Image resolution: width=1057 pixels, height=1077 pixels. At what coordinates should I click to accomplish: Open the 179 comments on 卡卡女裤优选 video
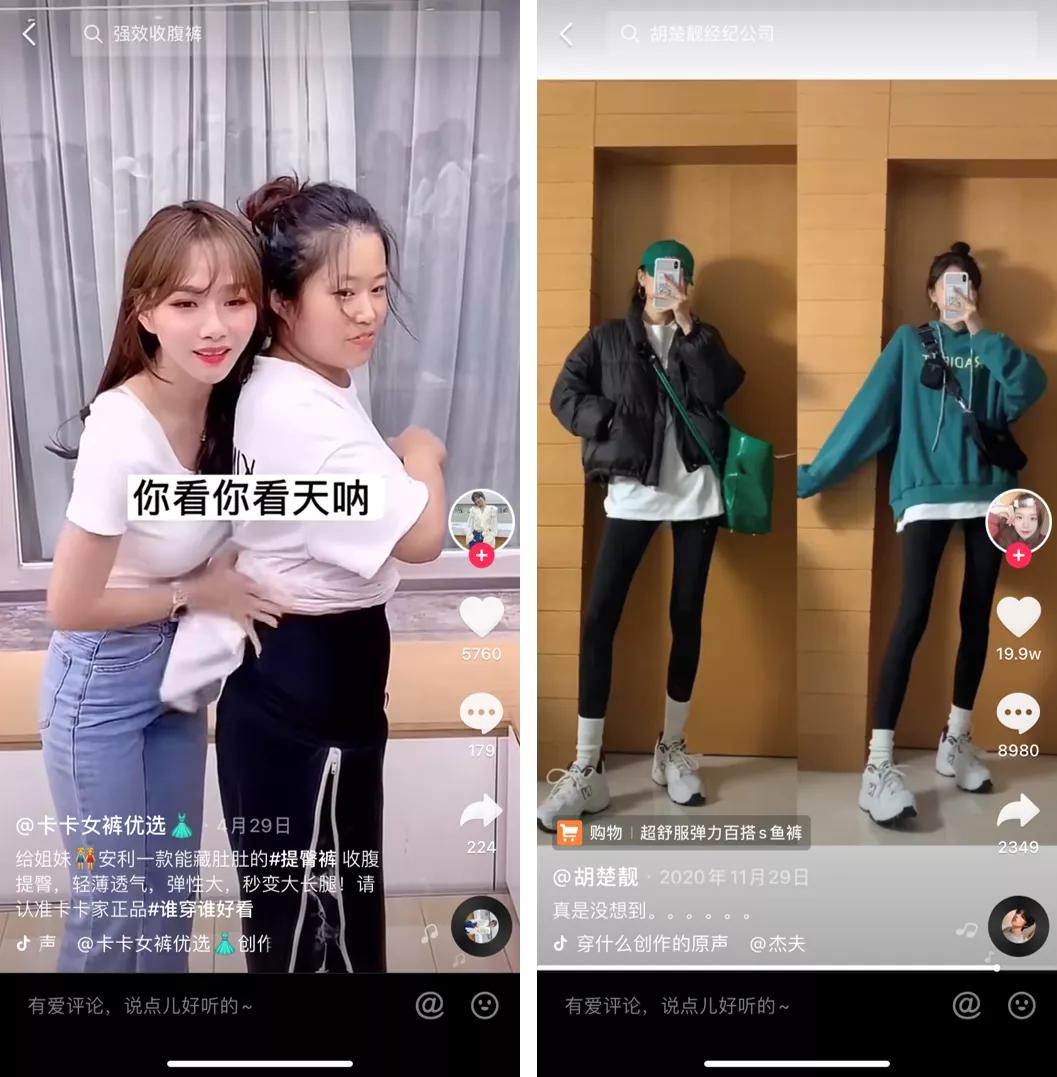(x=481, y=714)
